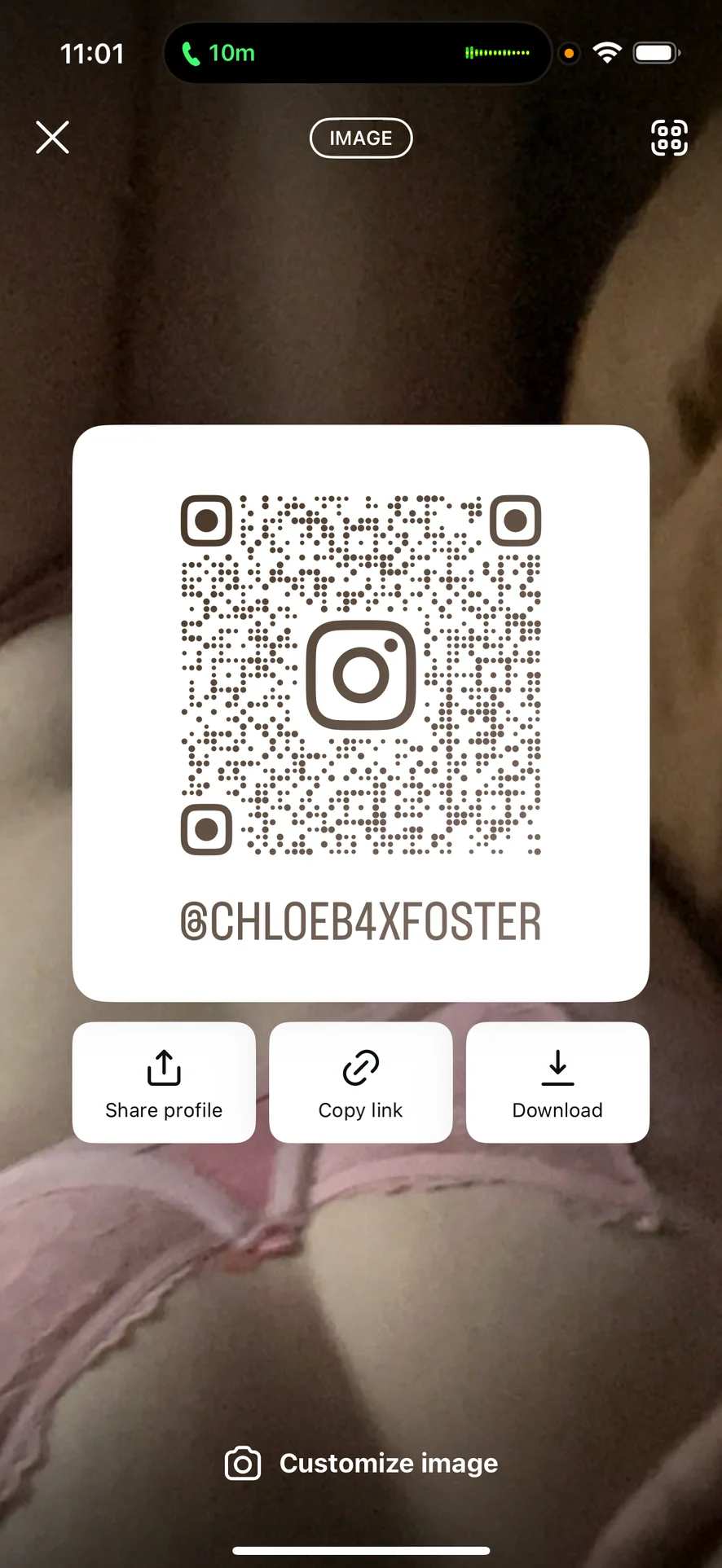Share profile via share sheet
Image resolution: width=722 pixels, height=1568 pixels.
click(164, 1083)
